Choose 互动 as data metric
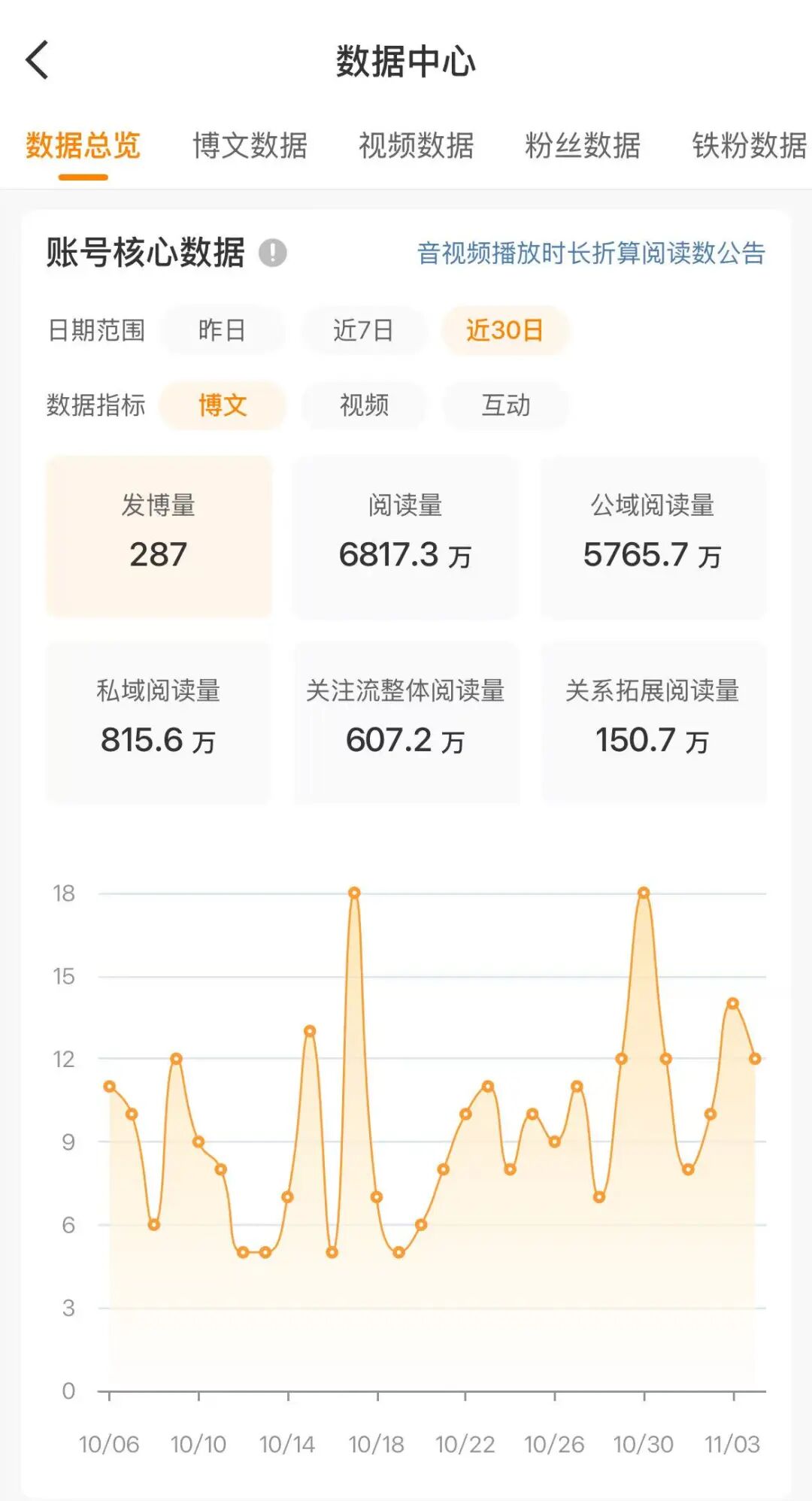 coord(505,405)
